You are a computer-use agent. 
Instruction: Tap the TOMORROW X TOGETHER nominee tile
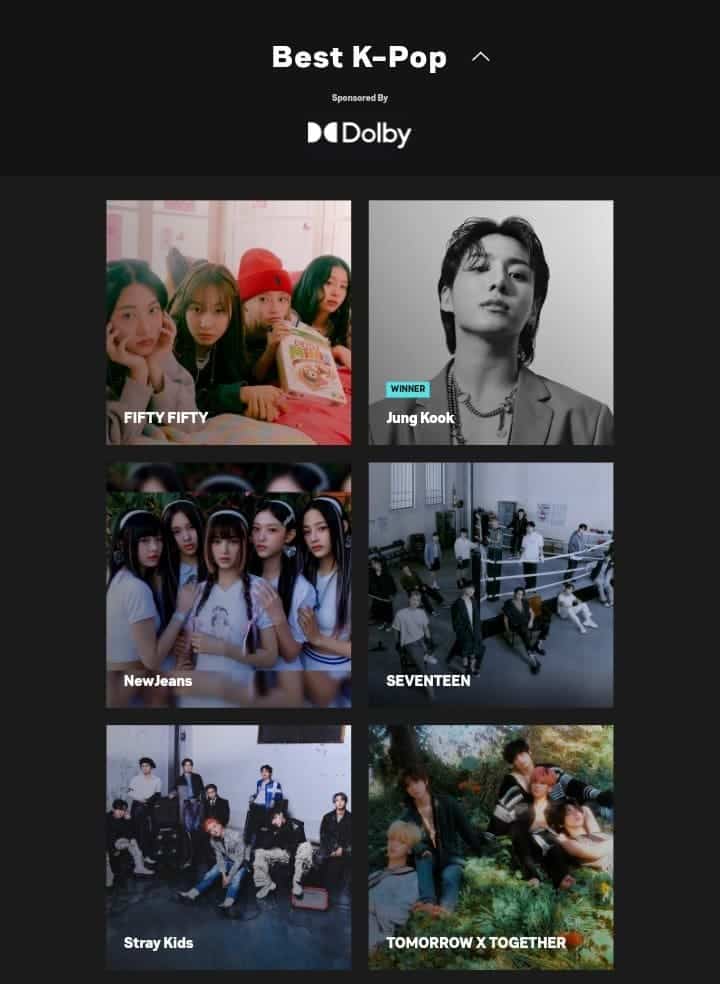491,846
